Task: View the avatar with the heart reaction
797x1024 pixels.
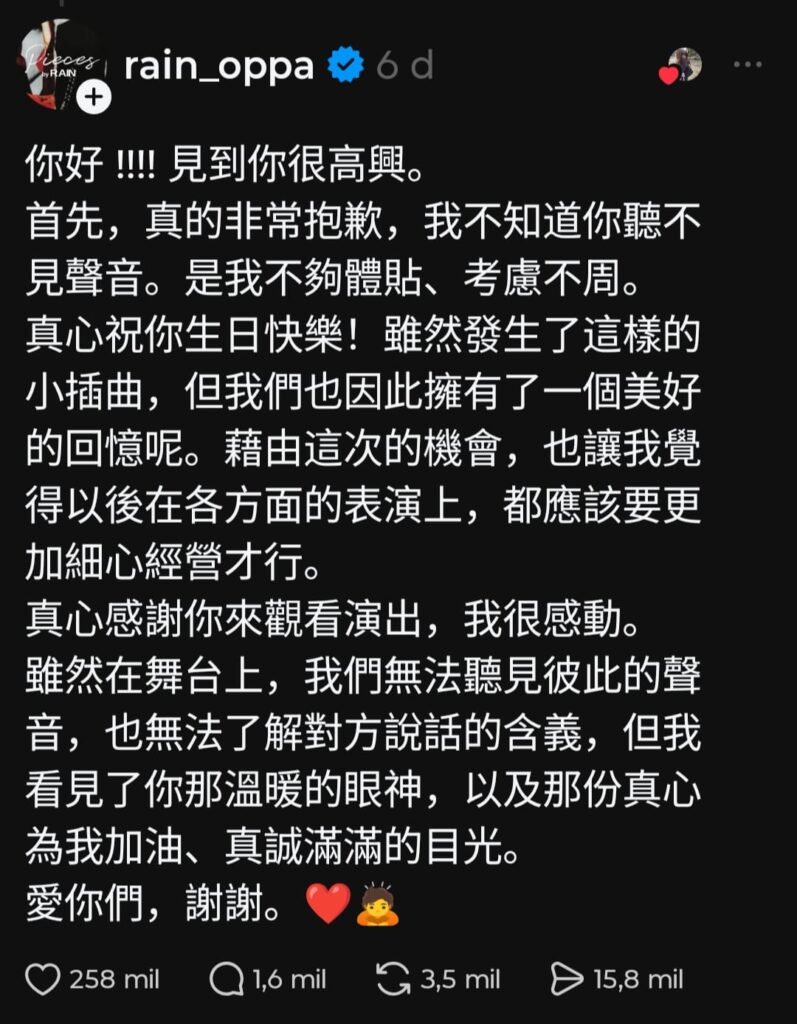Action: [x=683, y=66]
